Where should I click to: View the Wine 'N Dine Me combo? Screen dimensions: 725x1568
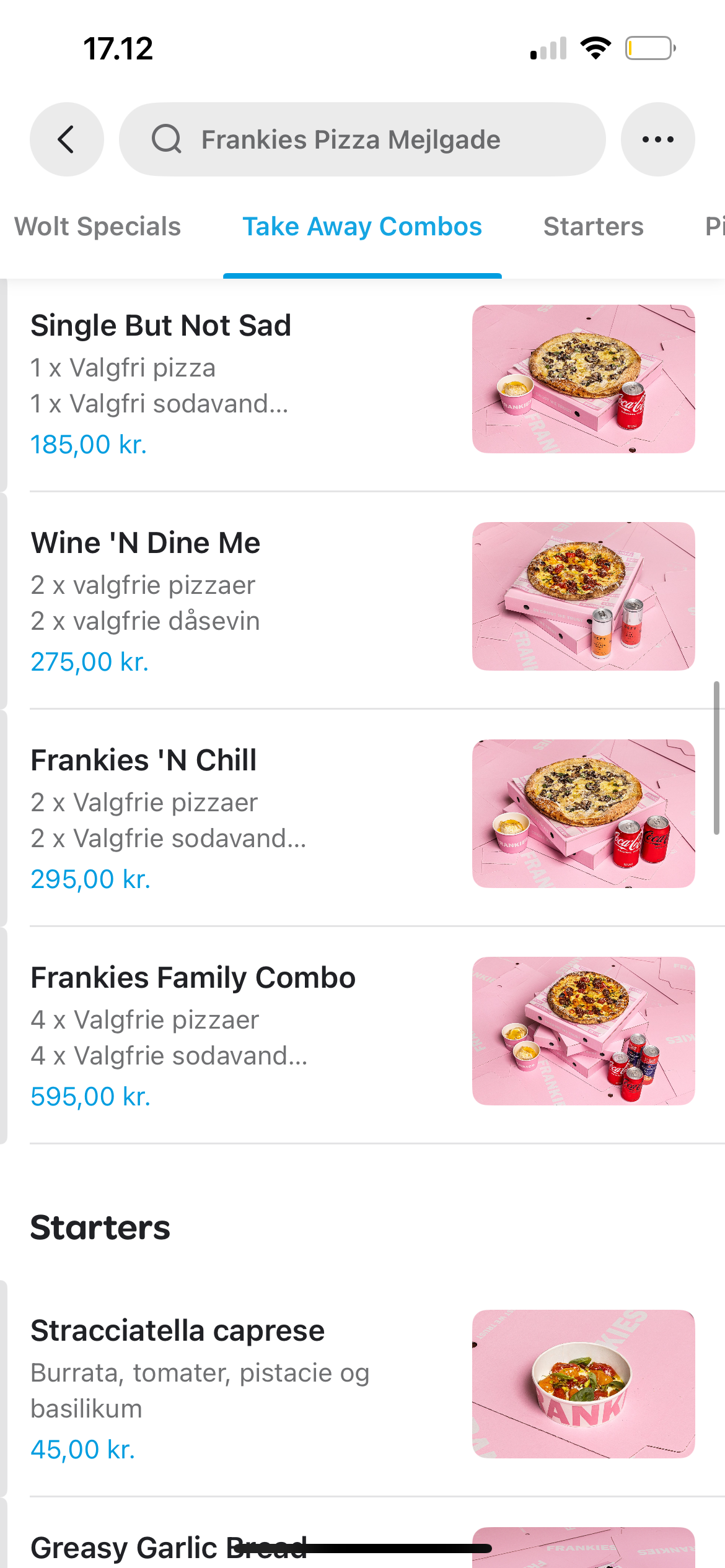point(248,601)
